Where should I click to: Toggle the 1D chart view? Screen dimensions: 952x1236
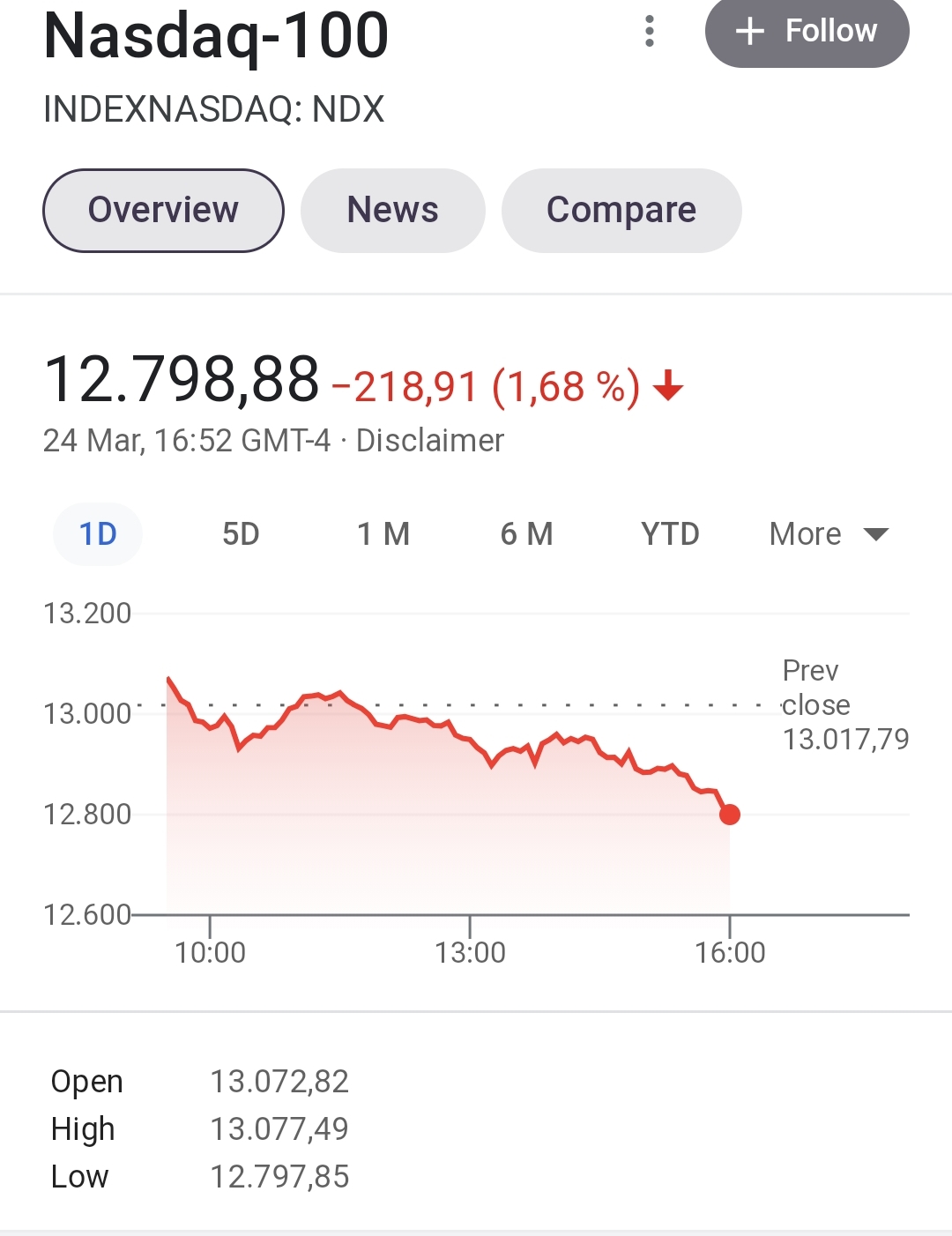[97, 533]
